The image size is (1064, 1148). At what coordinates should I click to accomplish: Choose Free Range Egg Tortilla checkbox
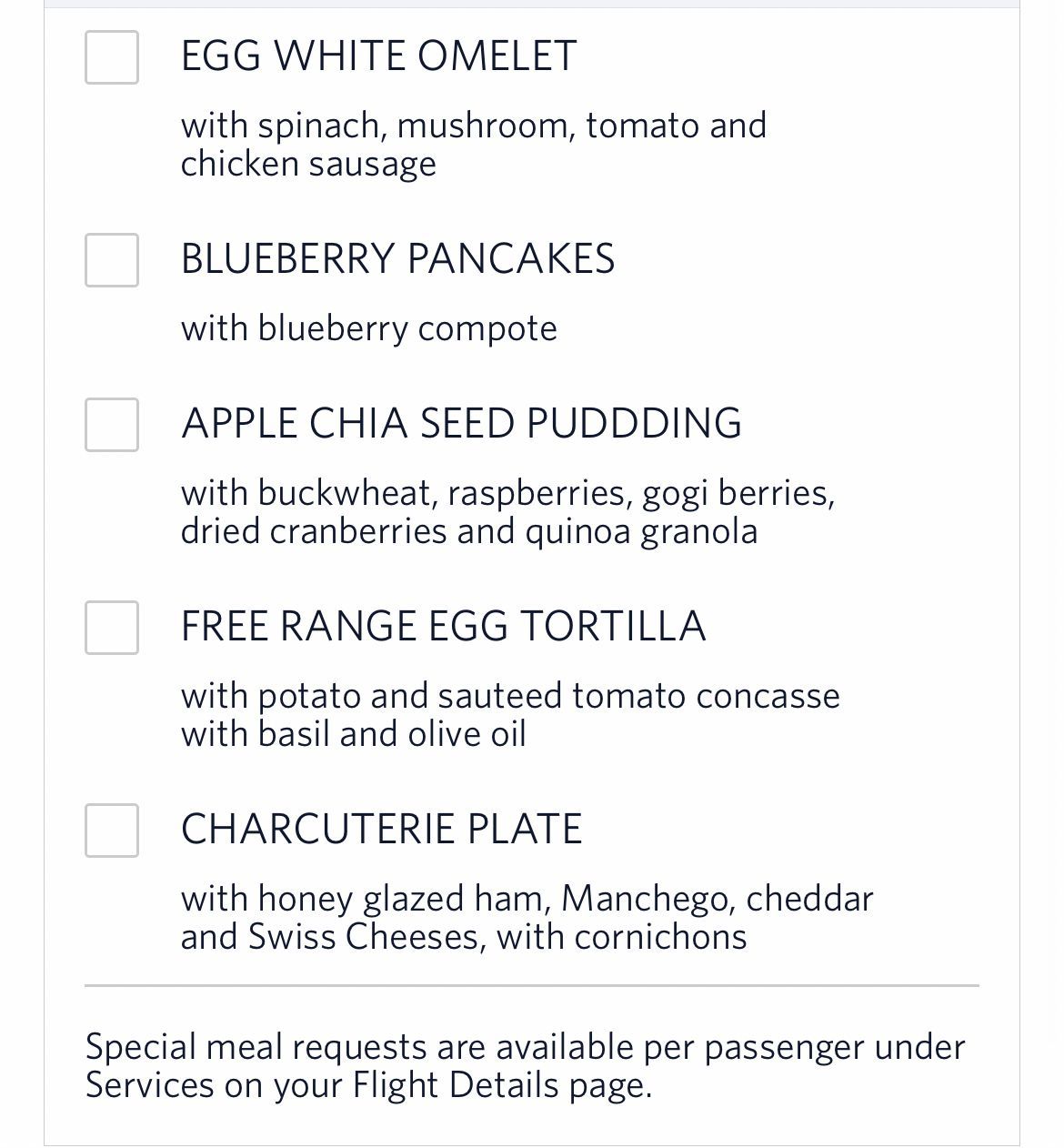[x=112, y=628]
